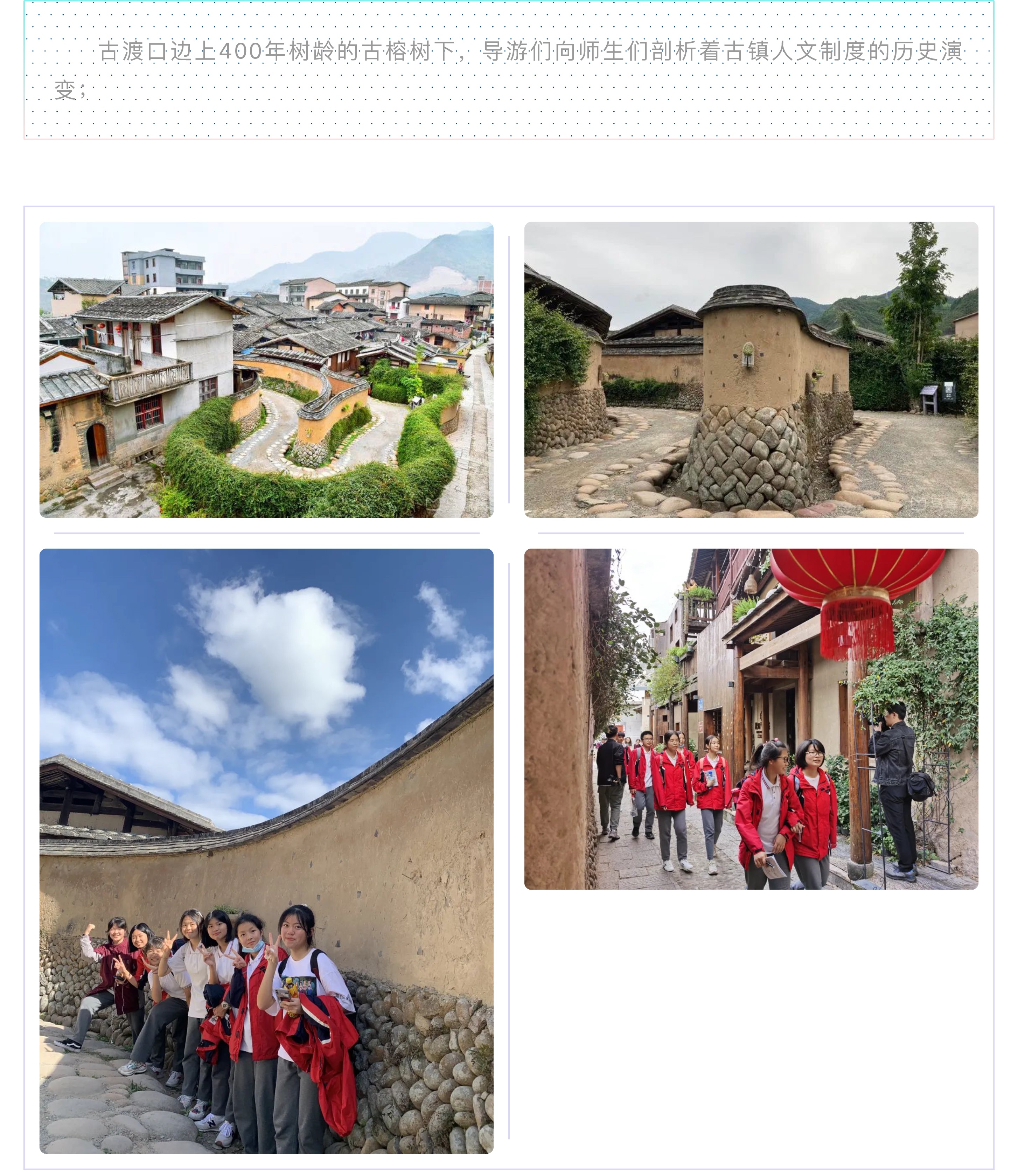Enlarge the group photo by the curved wall
Image resolution: width=1018 pixels, height=1176 pixels.
click(266, 850)
